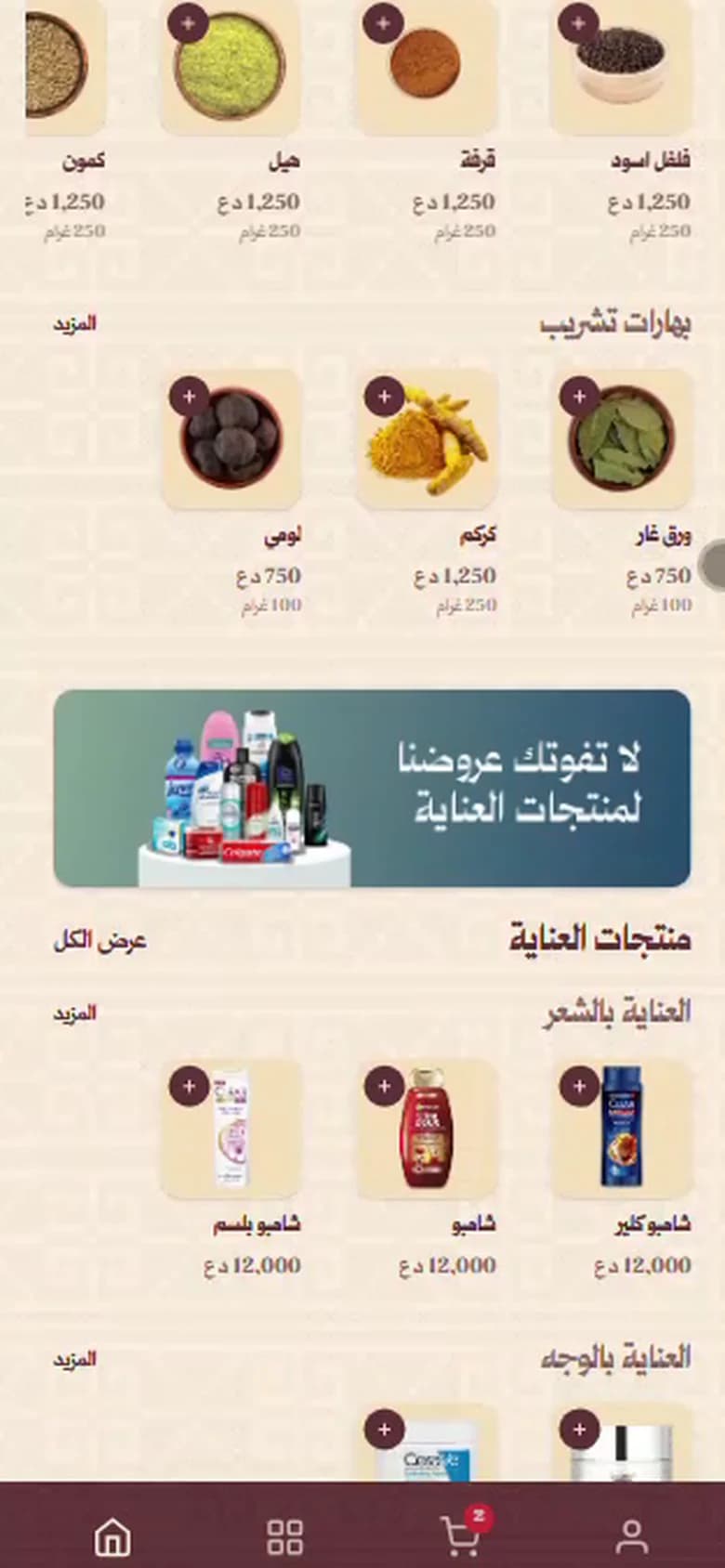This screenshot has width=725, height=1568.
Task: Open المزيد link beside العناية بالوجه
Action: click(x=75, y=1359)
